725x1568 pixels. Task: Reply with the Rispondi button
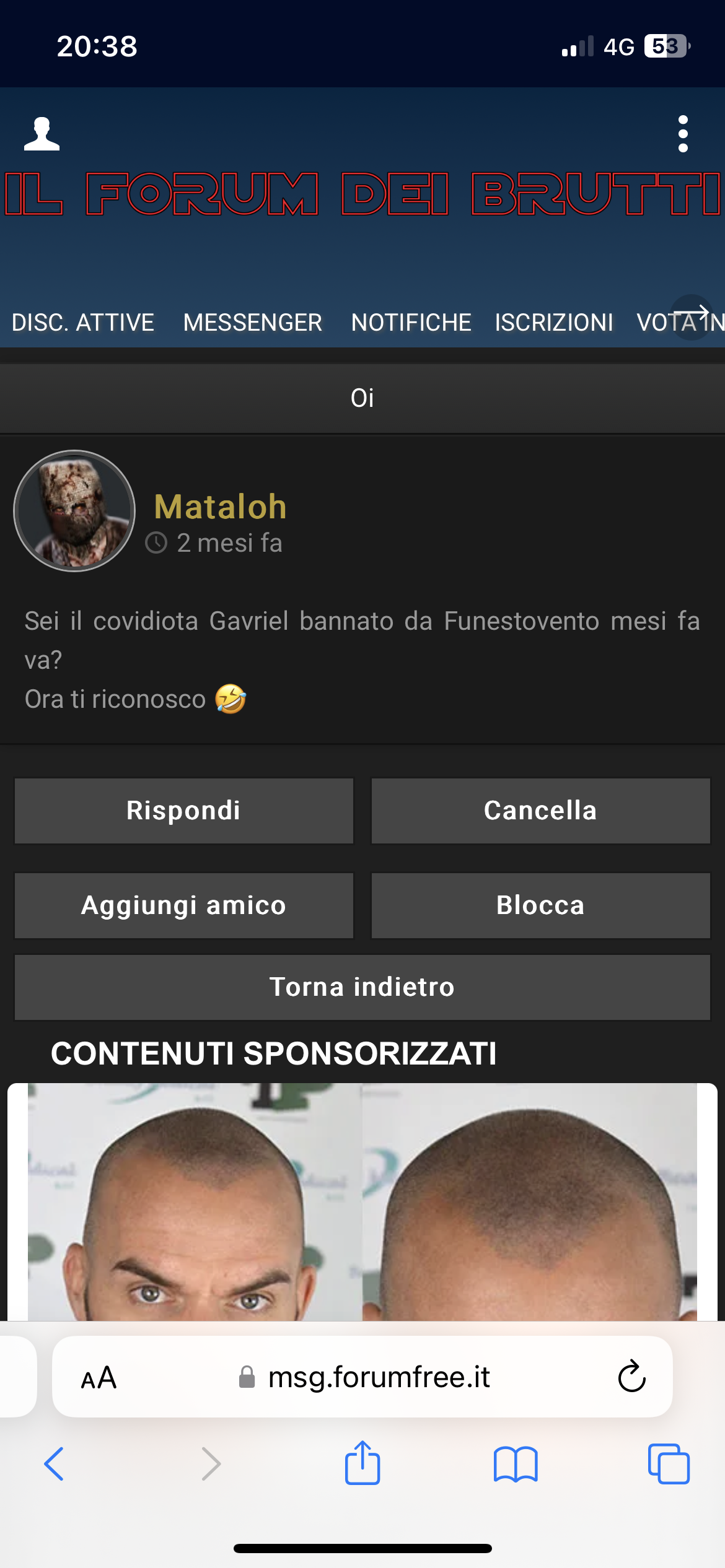click(184, 811)
